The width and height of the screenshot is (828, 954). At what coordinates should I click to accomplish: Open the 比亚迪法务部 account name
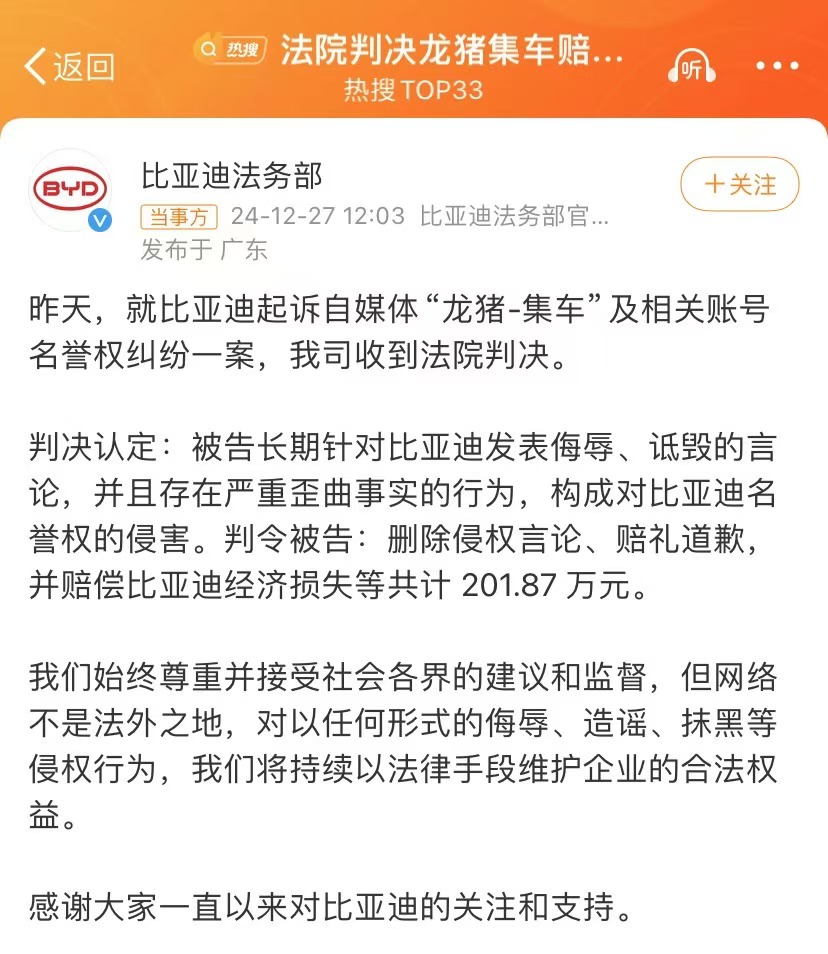pyautogui.click(x=232, y=176)
